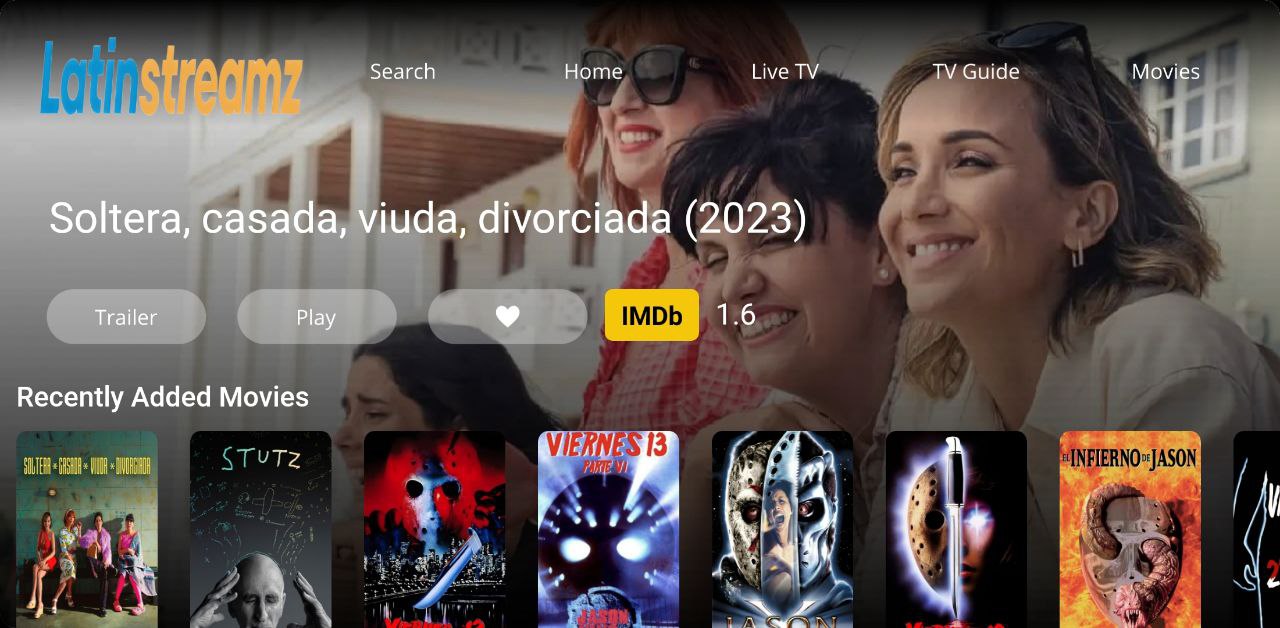Open the Soltera Casada Viuda Divorciada poster
Image resolution: width=1280 pixels, height=628 pixels.
click(x=87, y=528)
